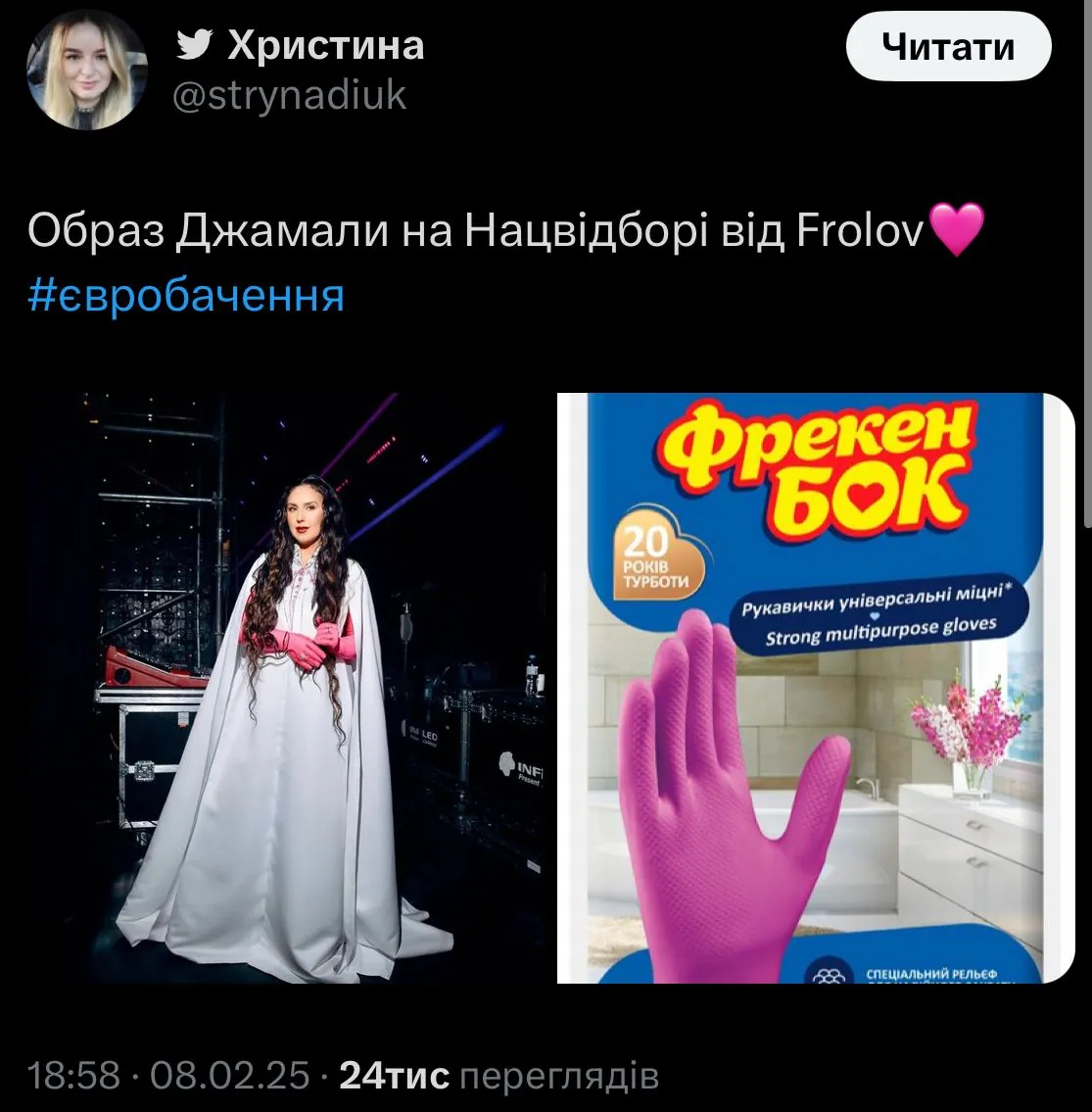Open Христина's profile avatar
This screenshot has height=1112, width=1092.
tap(87, 71)
